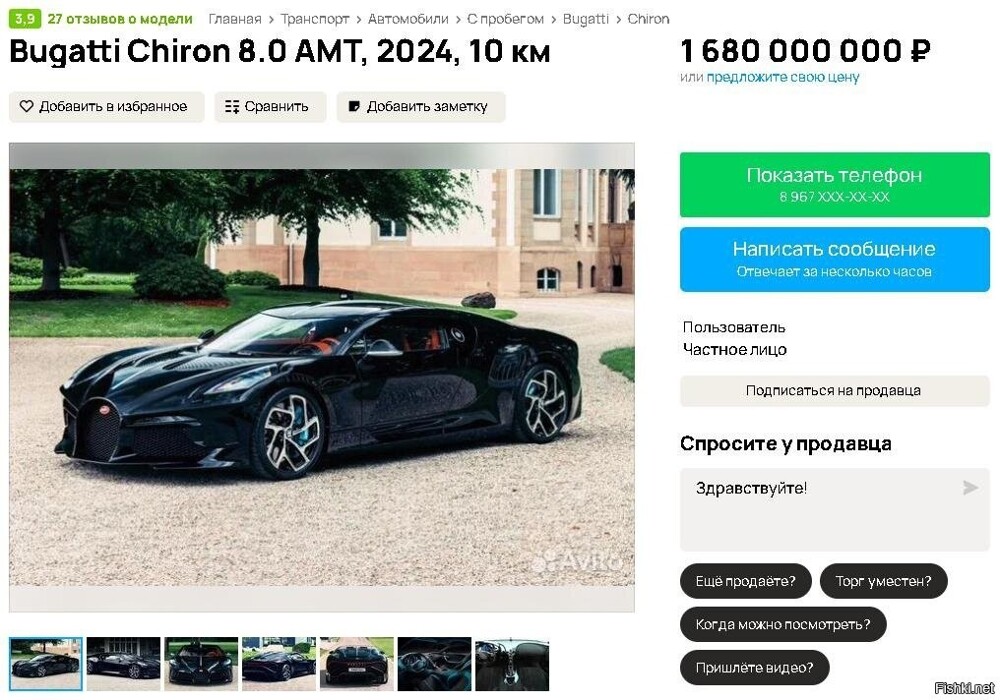Open the предложите свою цену link
Viewport: 1000px width, 700px height.
coord(782,77)
